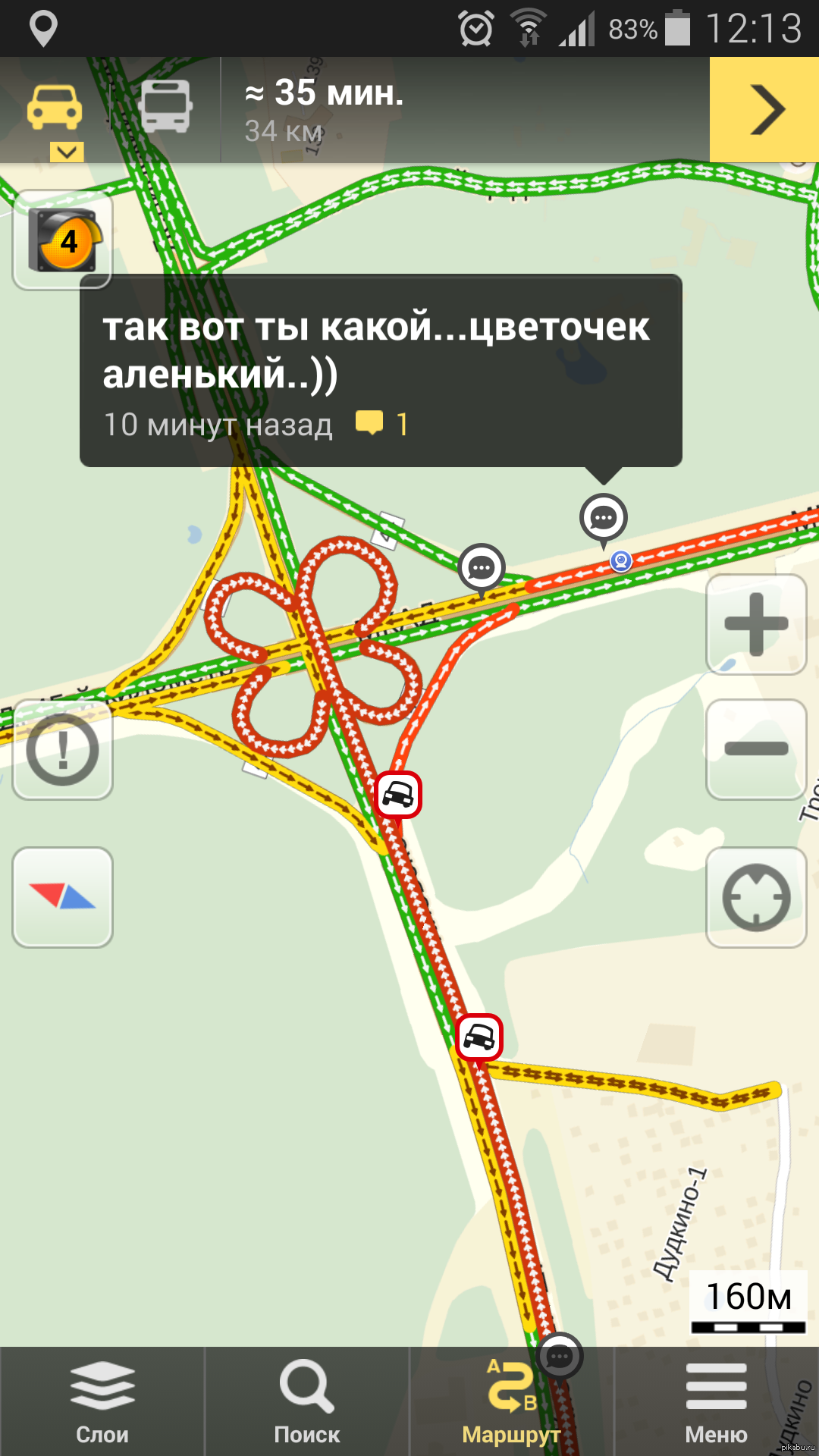
Task: Open the accident marker near the interchange
Action: click(x=398, y=795)
